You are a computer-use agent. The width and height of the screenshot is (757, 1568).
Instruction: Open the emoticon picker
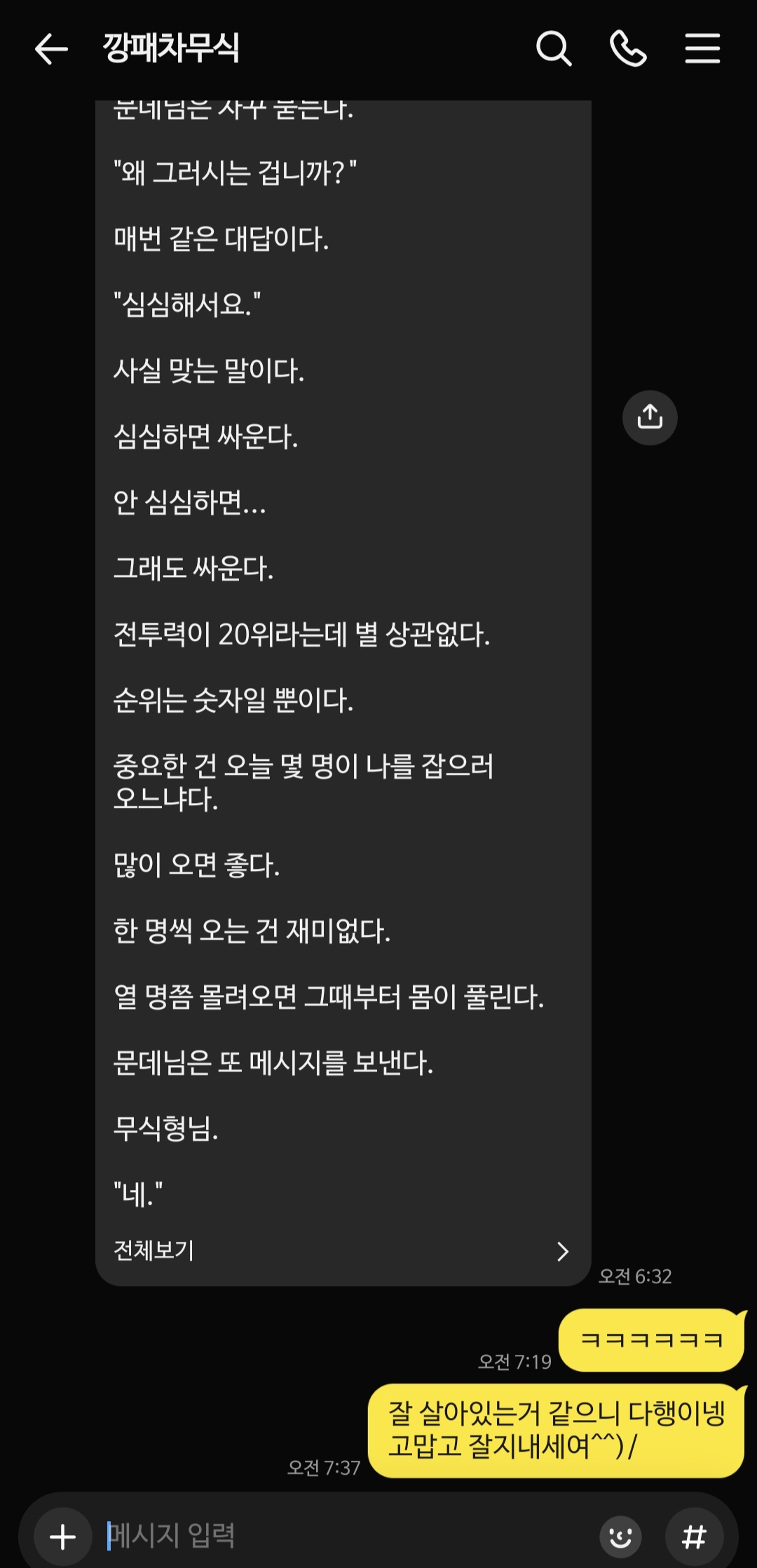(x=620, y=1537)
